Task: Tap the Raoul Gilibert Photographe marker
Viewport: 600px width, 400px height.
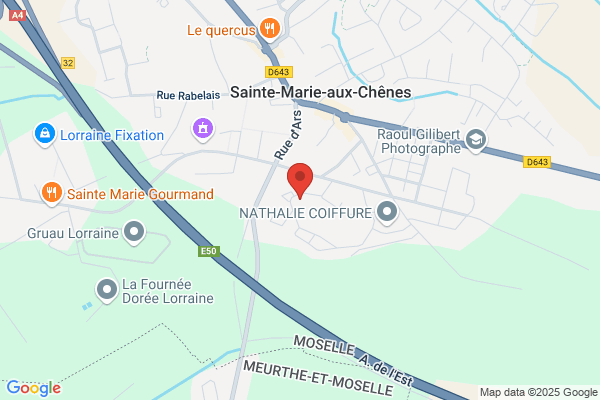Action: coord(476,140)
